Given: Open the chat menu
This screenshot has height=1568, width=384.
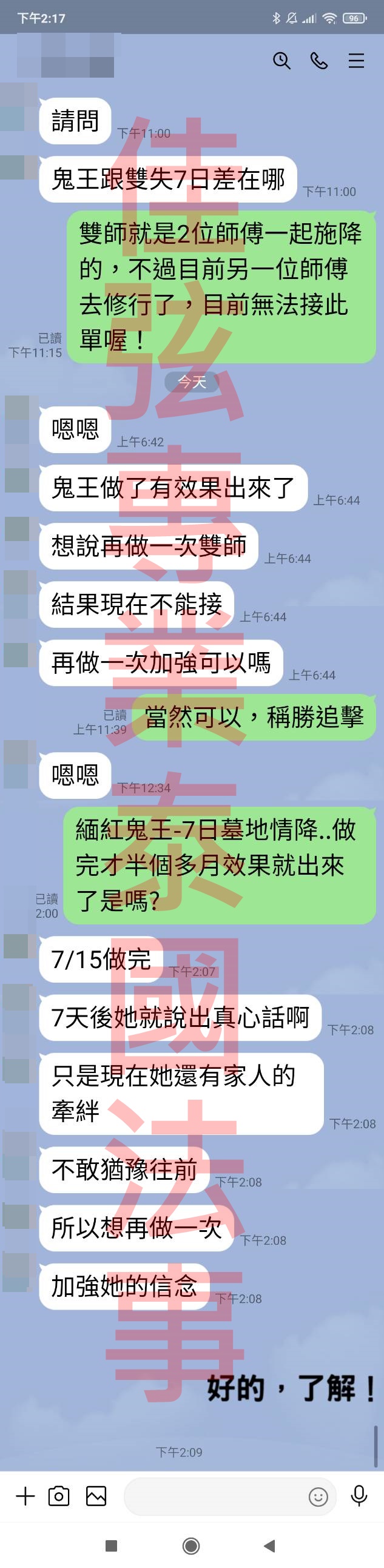Looking at the screenshot, I should point(356,60).
